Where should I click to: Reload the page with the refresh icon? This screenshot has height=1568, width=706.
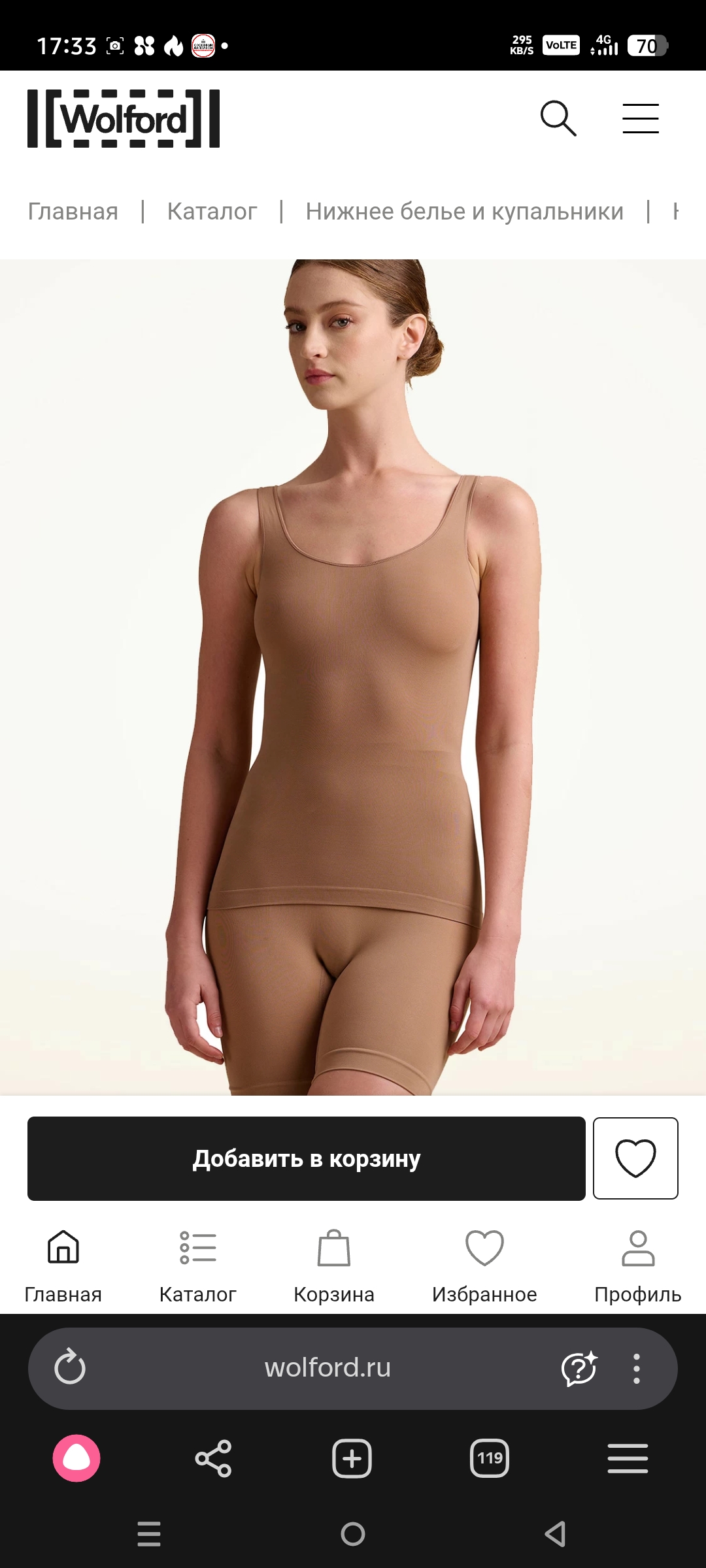click(x=70, y=1367)
